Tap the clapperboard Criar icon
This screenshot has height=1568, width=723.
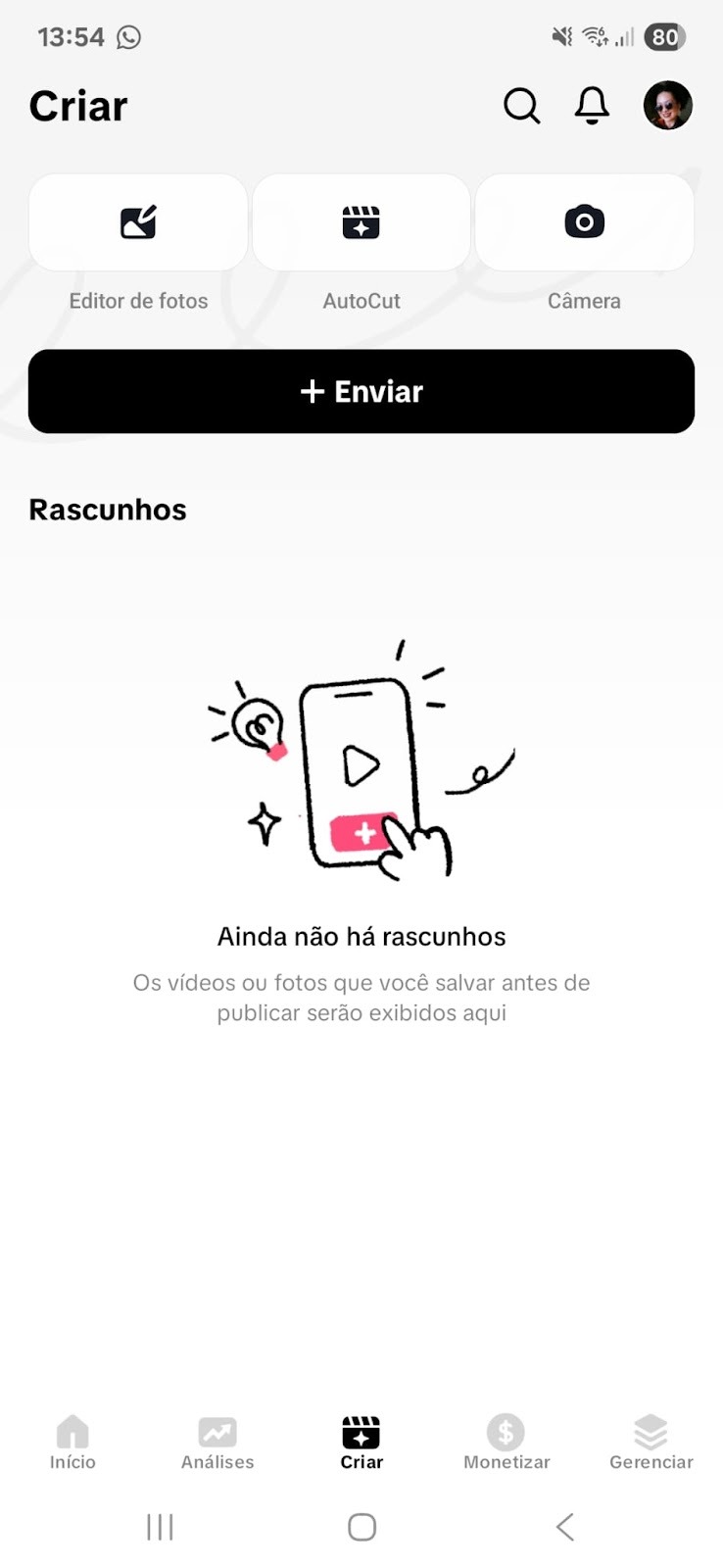(361, 1433)
